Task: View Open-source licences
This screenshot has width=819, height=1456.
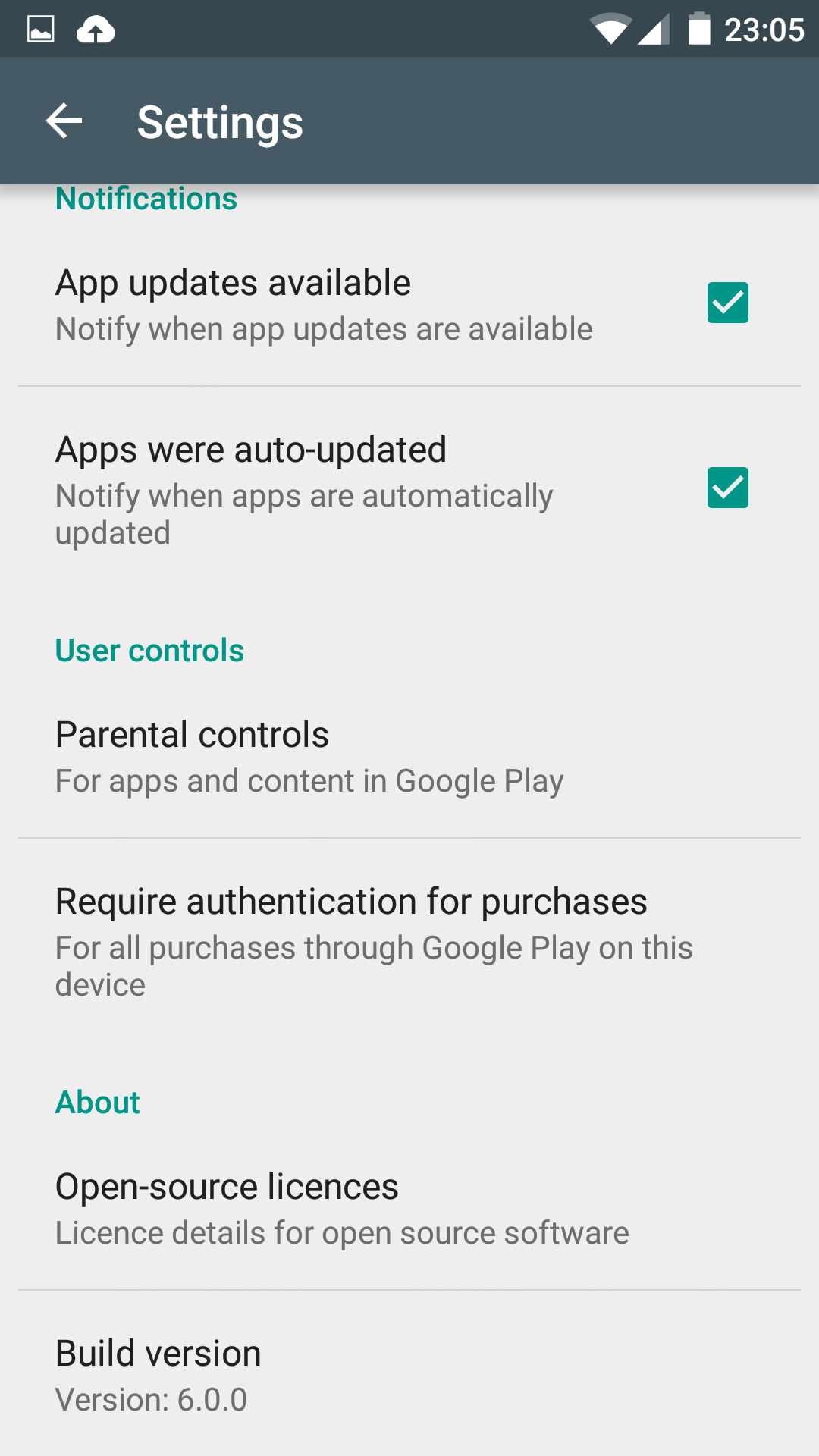Action: (x=409, y=1208)
